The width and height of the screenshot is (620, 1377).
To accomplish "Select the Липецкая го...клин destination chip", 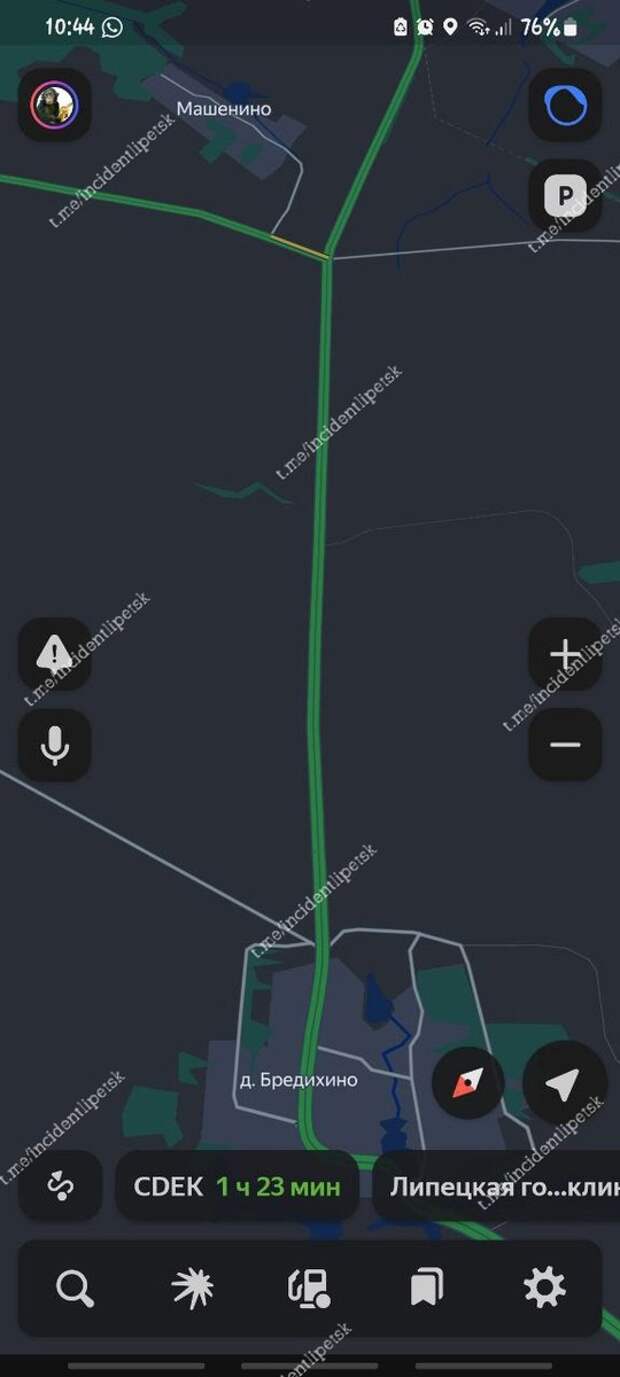I will coord(496,1186).
